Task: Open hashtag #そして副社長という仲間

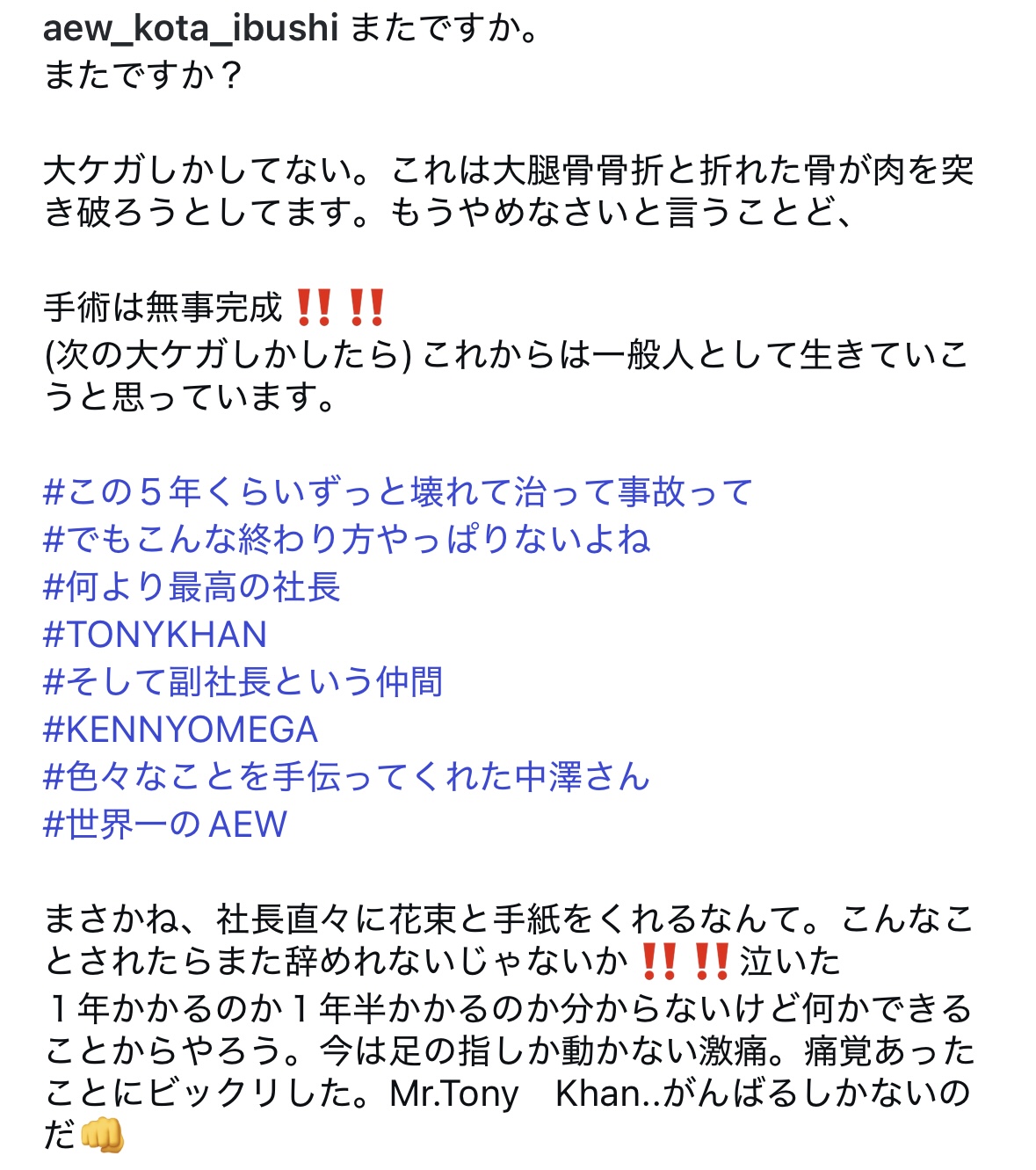Action: 243,682
